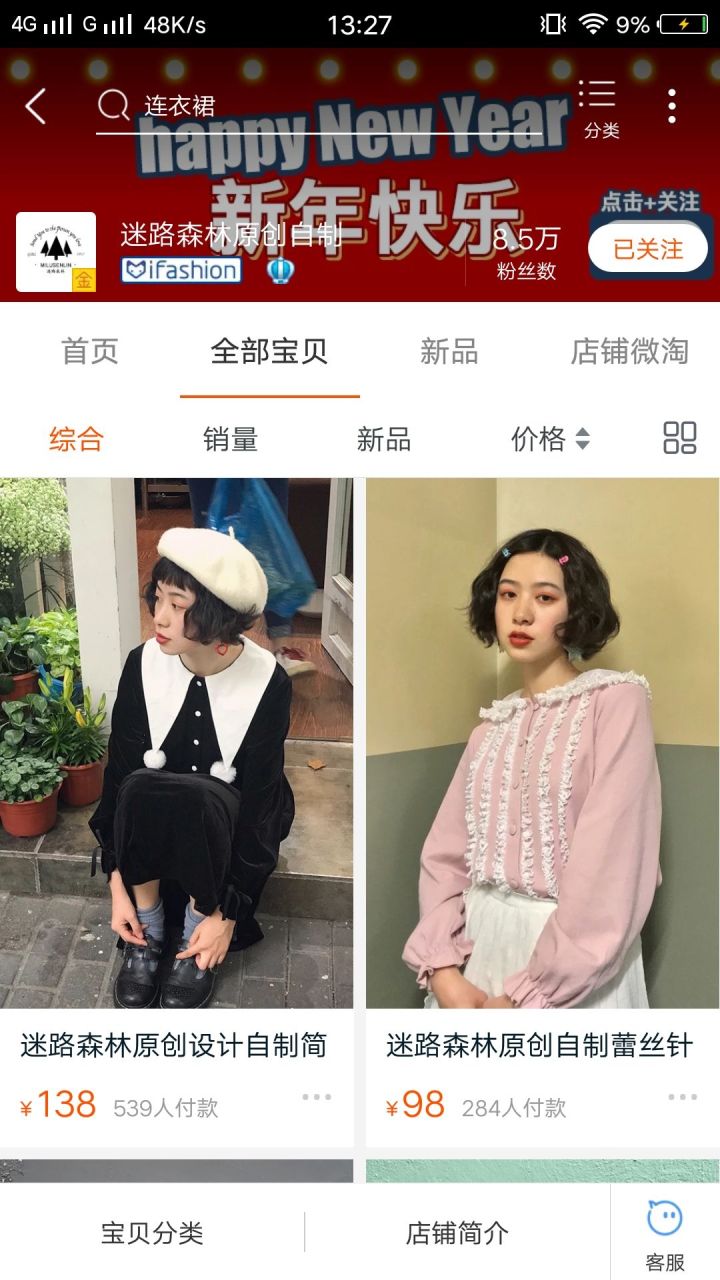This screenshot has height=1280, width=720.
Task: Open the shop logo avatar
Action: (x=56, y=252)
